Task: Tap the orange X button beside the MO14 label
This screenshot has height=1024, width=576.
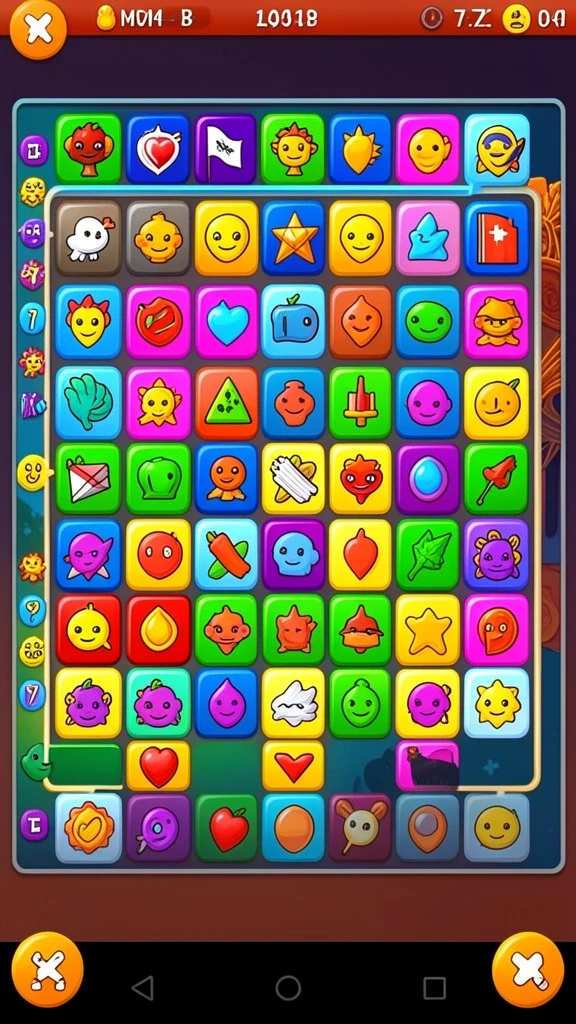Action: (38, 29)
